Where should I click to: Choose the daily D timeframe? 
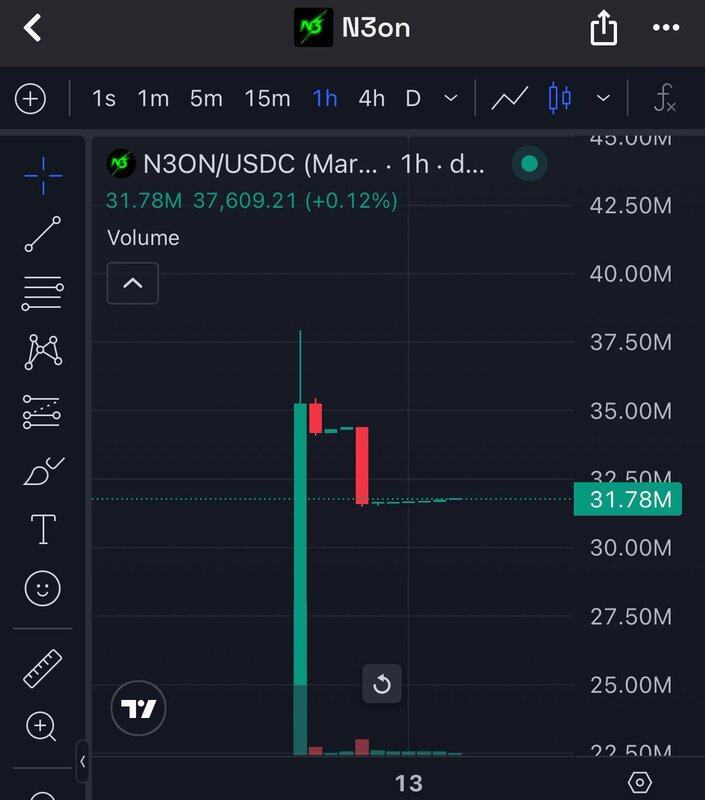413,99
